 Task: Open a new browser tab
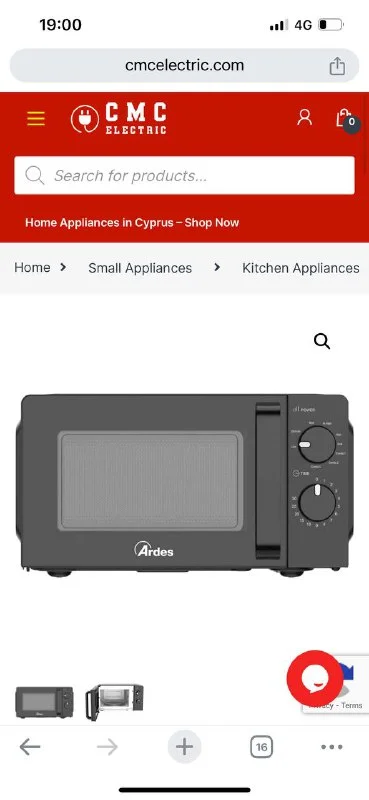(184, 747)
